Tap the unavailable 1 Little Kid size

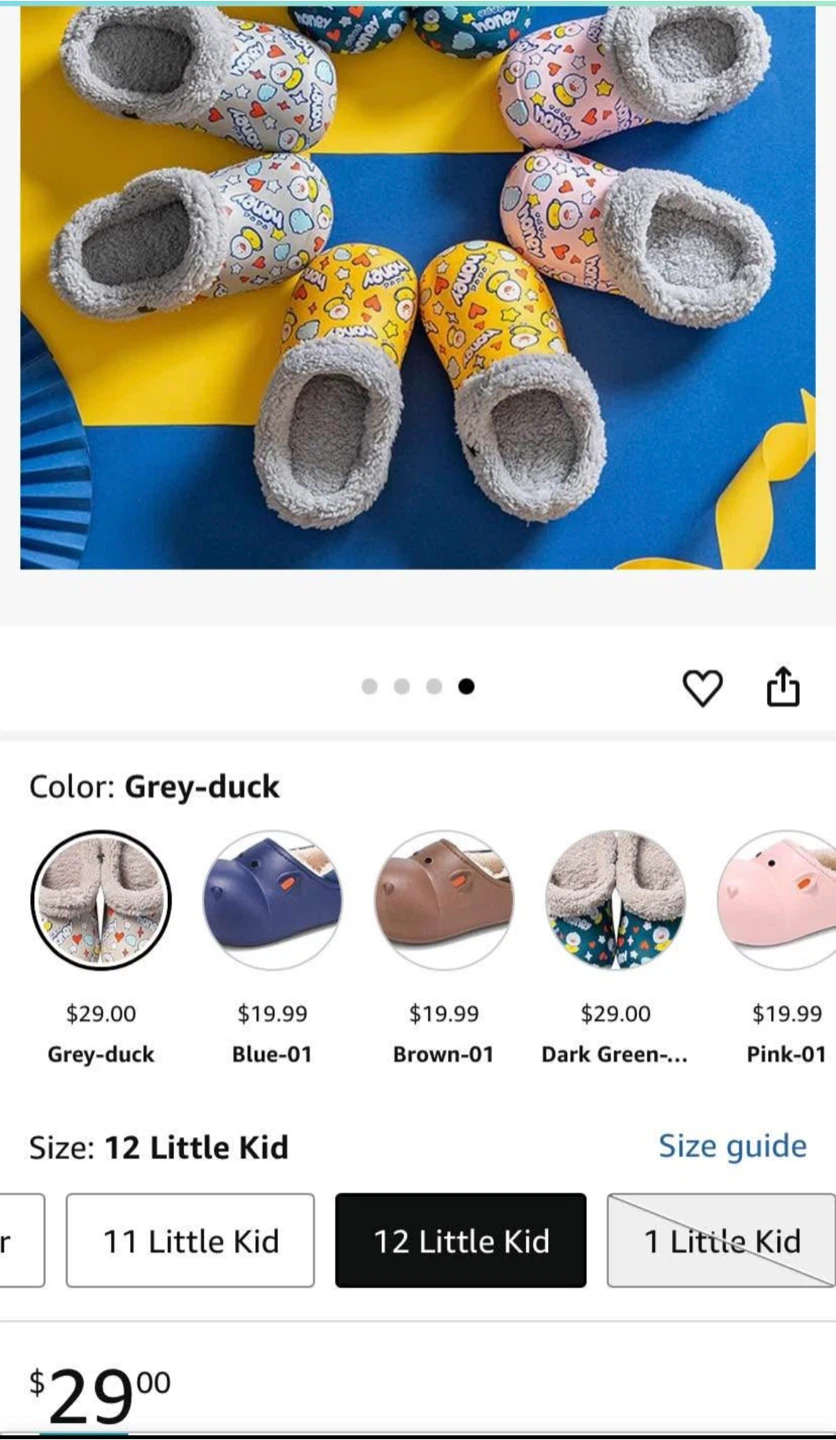[721, 1240]
